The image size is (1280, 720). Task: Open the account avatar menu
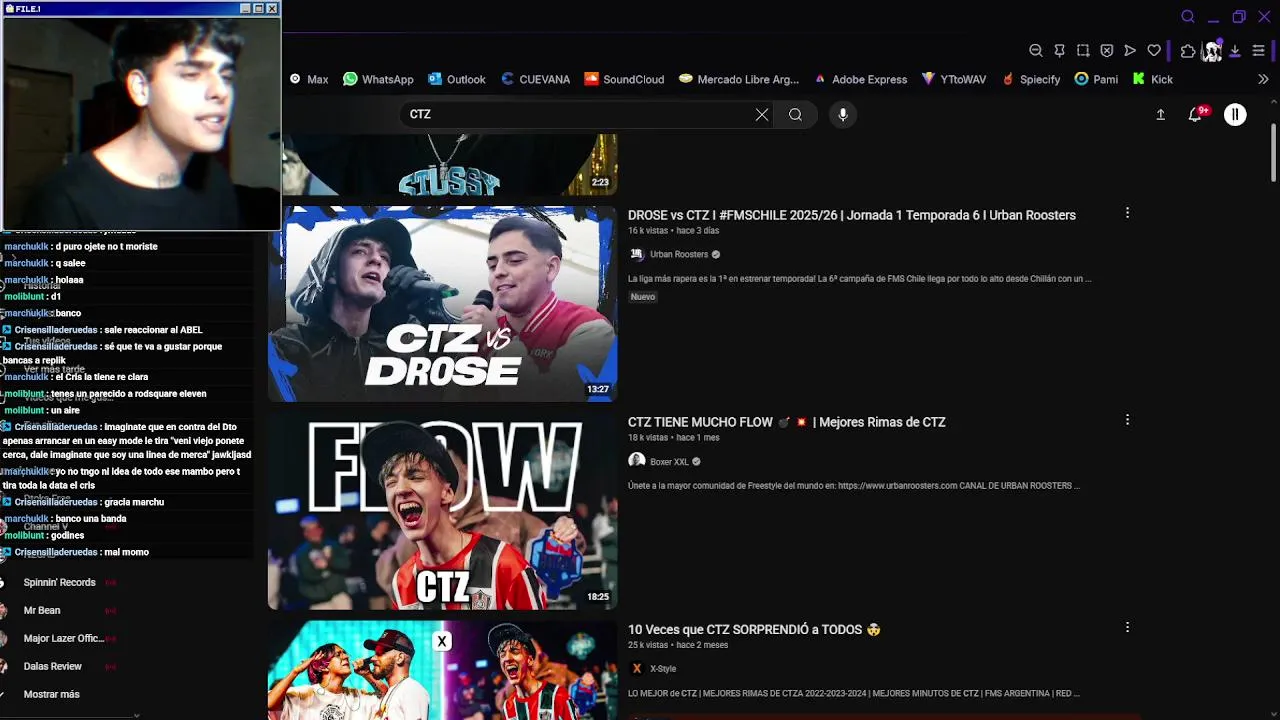tap(1235, 115)
